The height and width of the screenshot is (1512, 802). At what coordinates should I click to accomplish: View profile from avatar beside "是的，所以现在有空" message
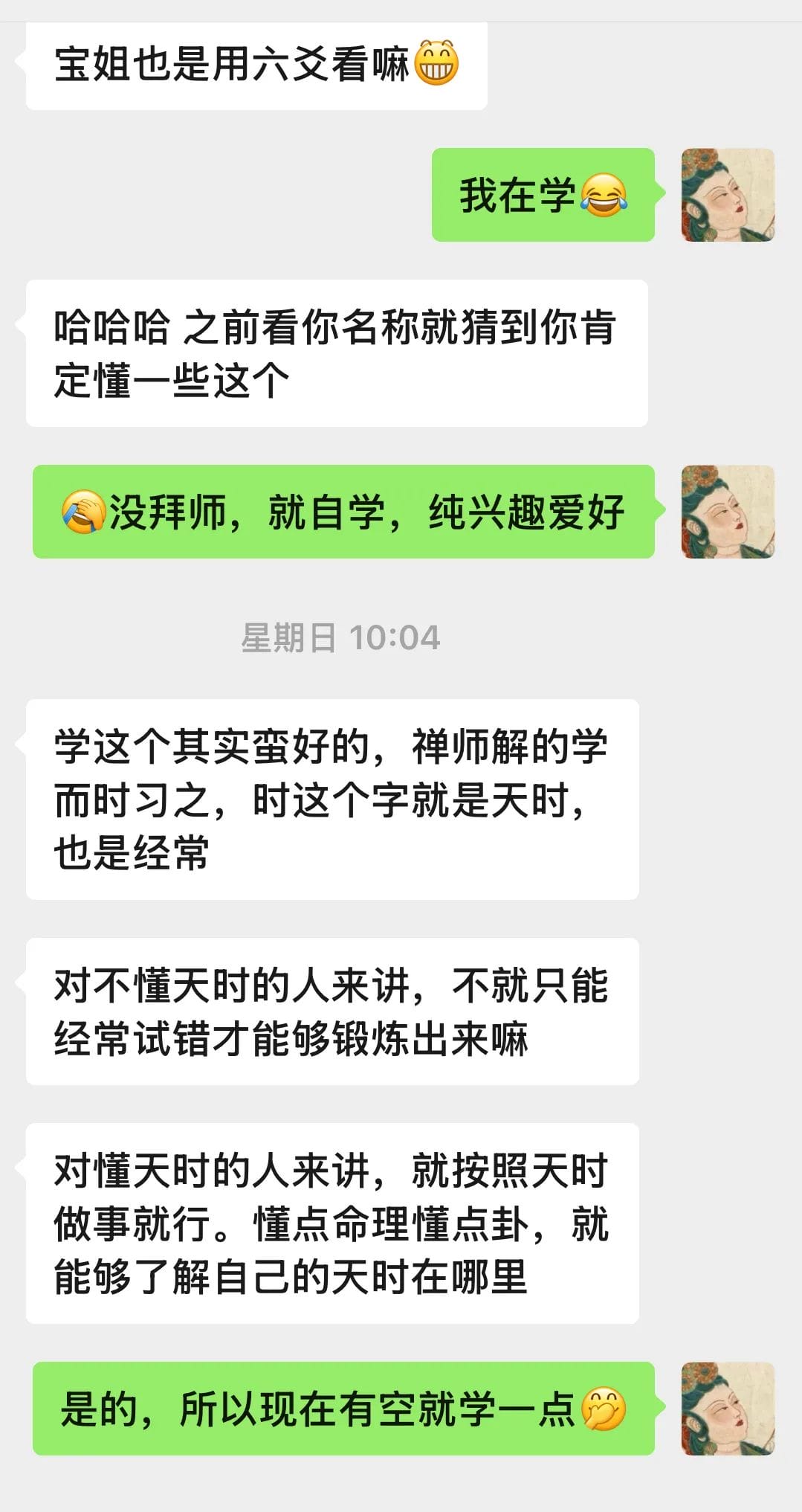click(728, 1409)
